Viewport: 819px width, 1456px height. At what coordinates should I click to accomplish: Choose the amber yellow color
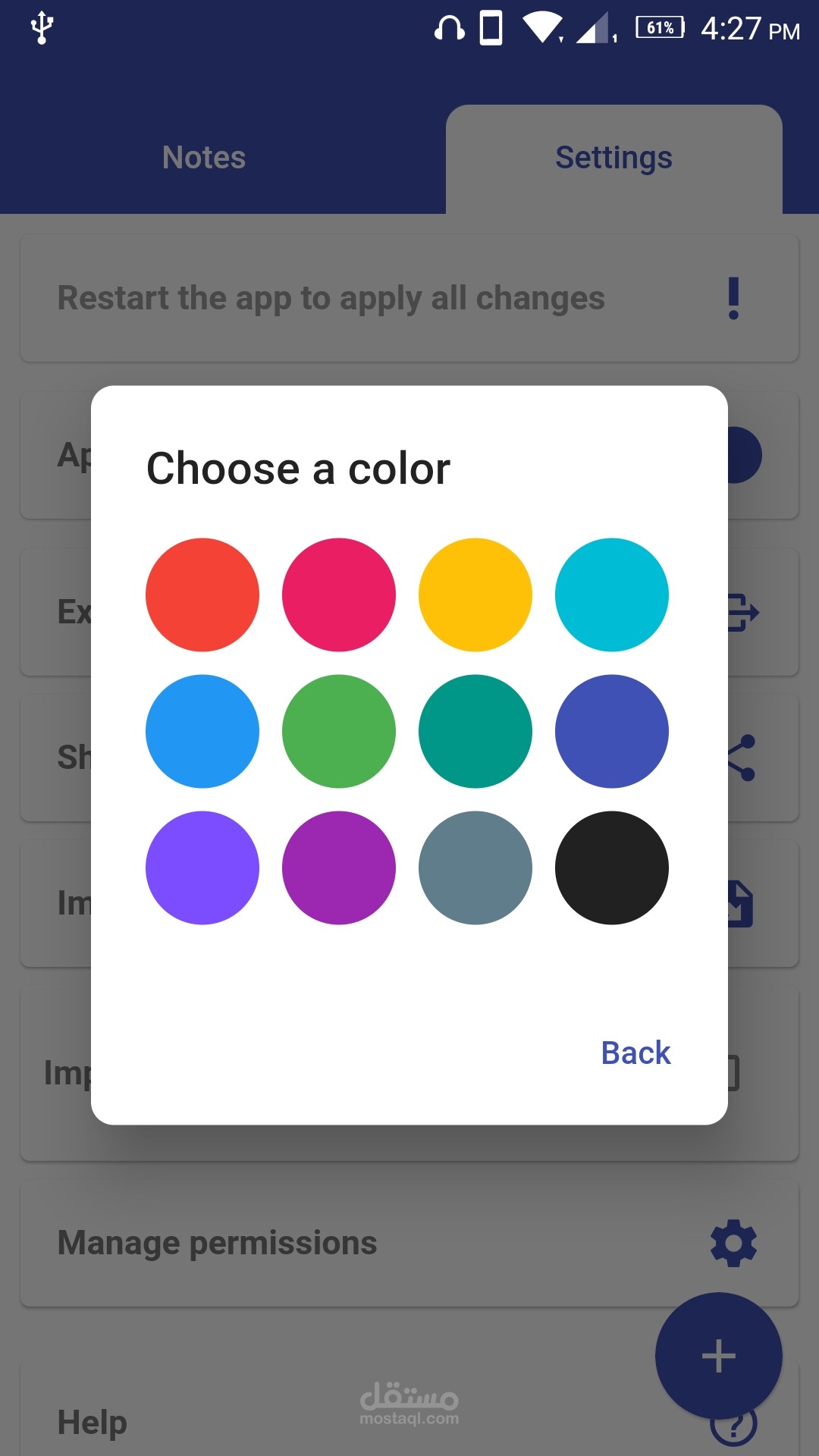coord(475,595)
